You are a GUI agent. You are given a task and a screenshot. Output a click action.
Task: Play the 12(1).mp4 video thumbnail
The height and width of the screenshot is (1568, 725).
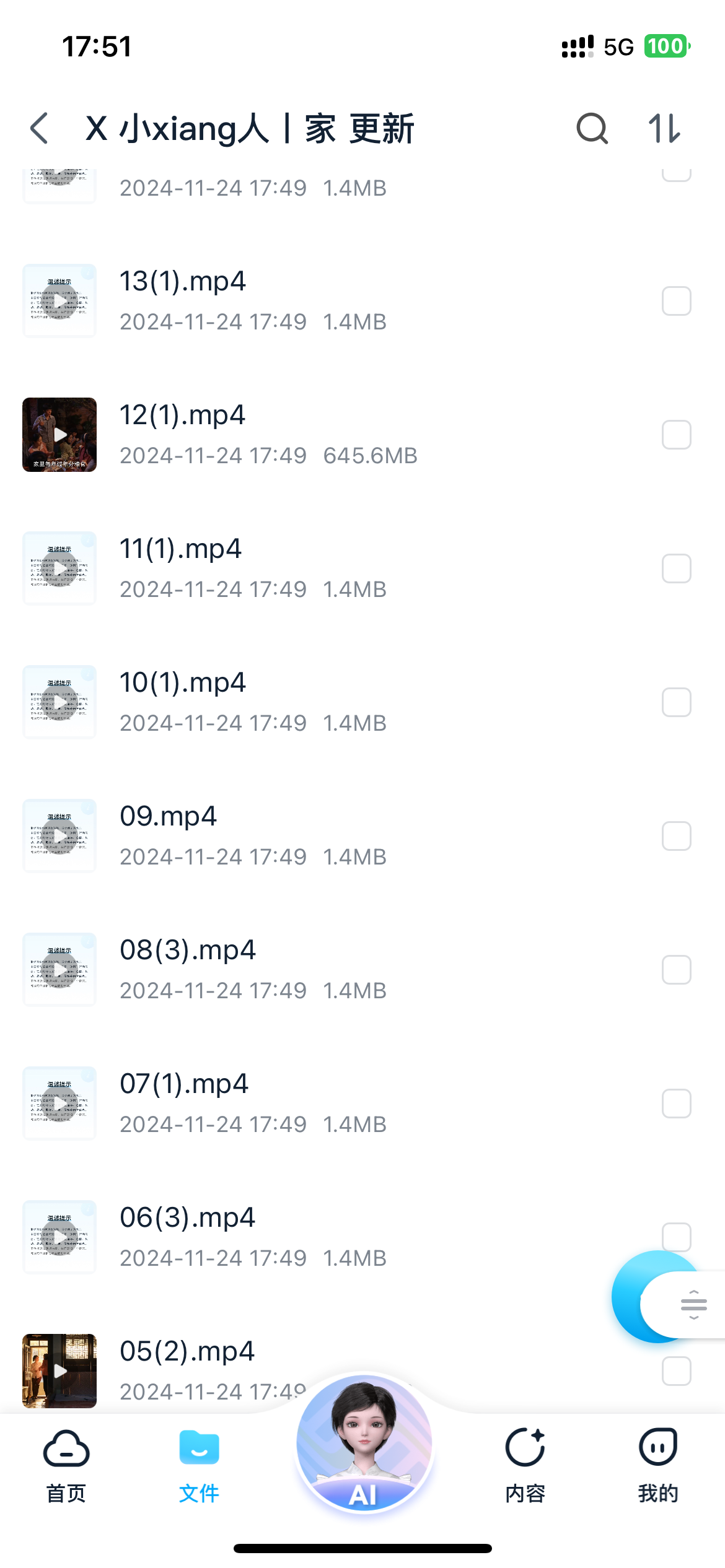click(59, 435)
